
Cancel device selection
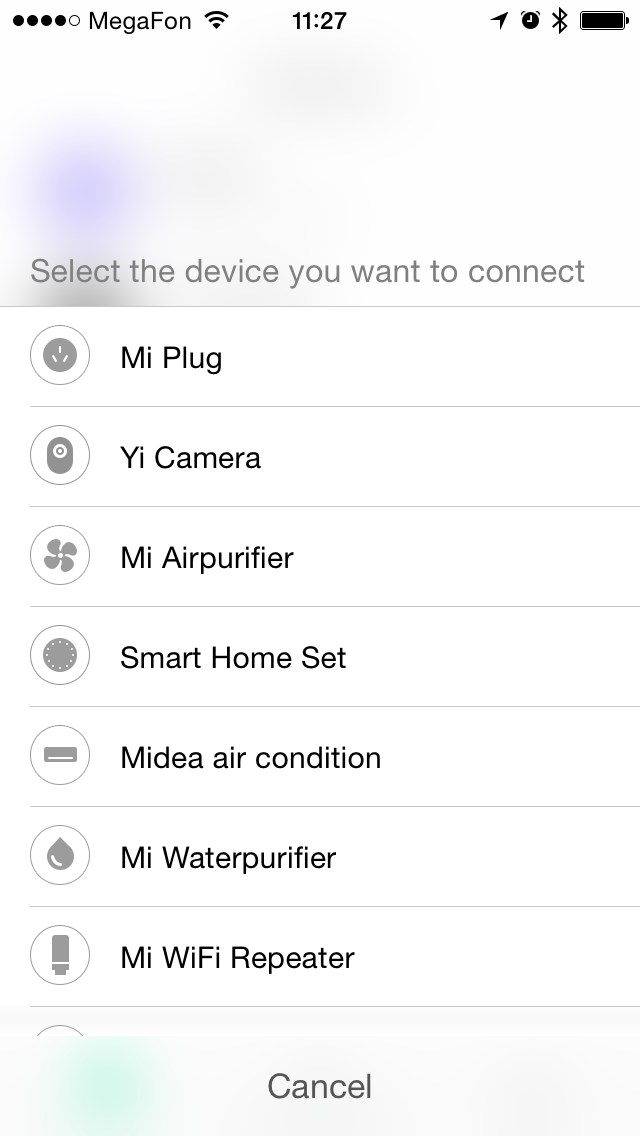320,1086
